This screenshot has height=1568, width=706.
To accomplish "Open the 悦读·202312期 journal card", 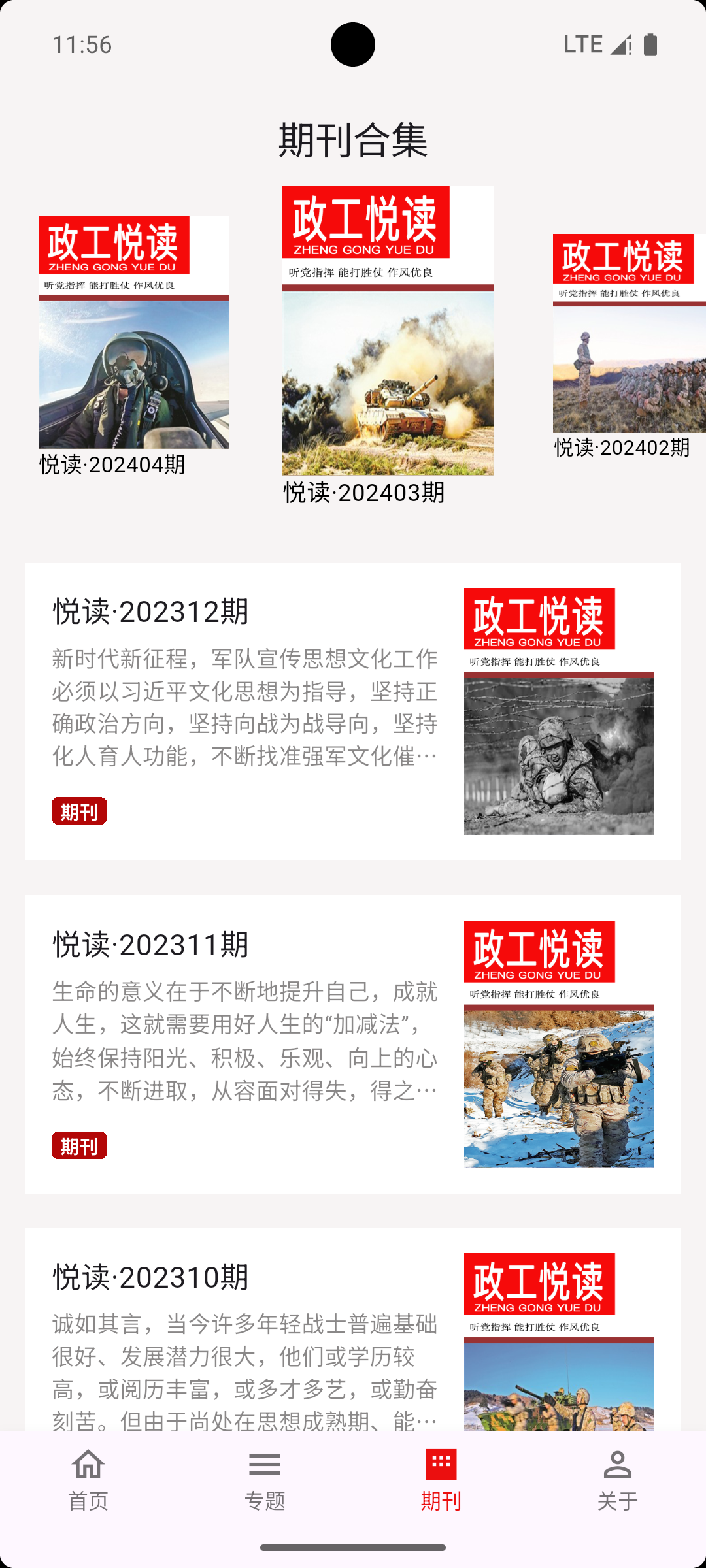I will 353,711.
